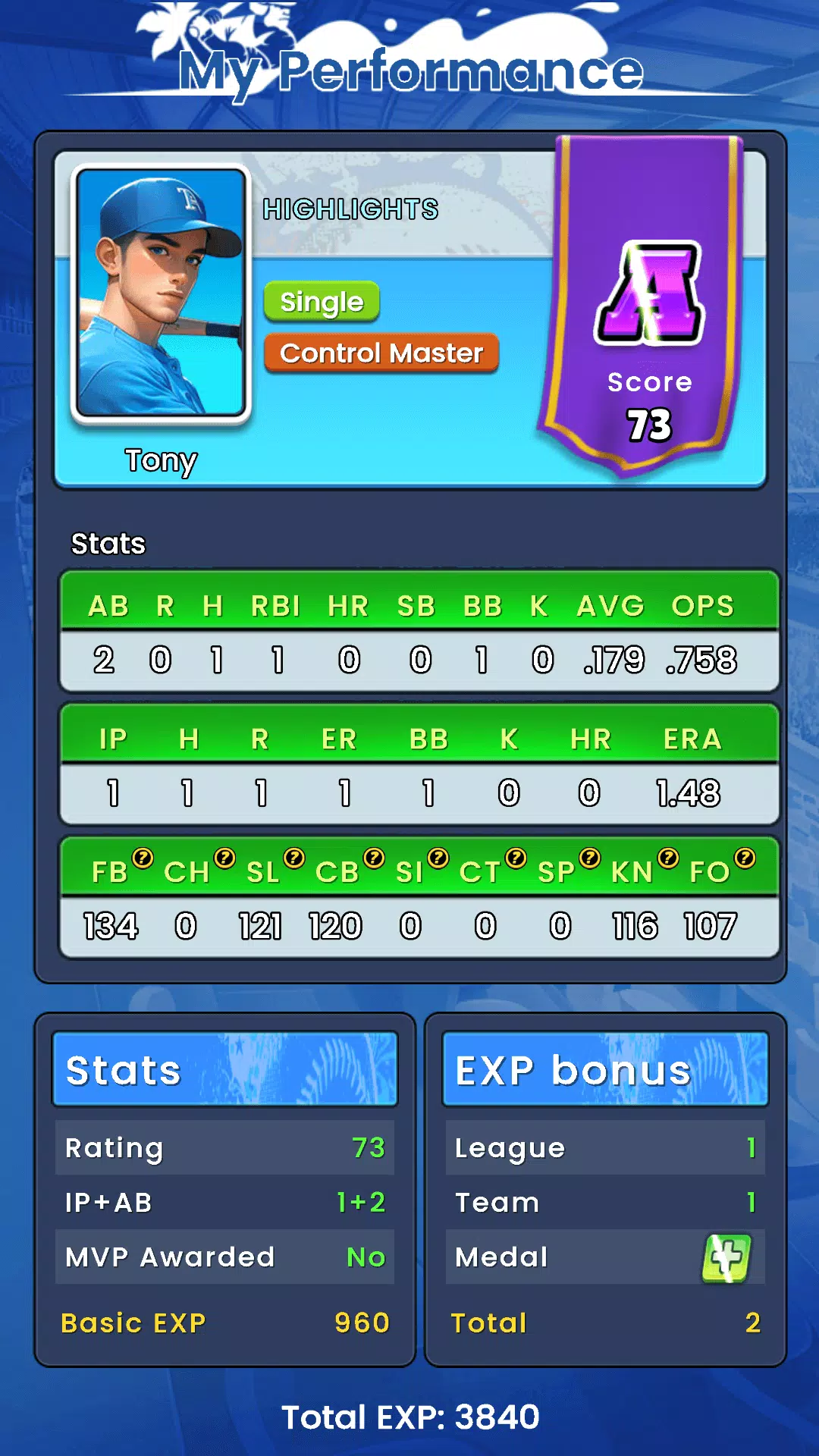Open the KN pitch help icon
The width and height of the screenshot is (819, 1456).
point(668,858)
